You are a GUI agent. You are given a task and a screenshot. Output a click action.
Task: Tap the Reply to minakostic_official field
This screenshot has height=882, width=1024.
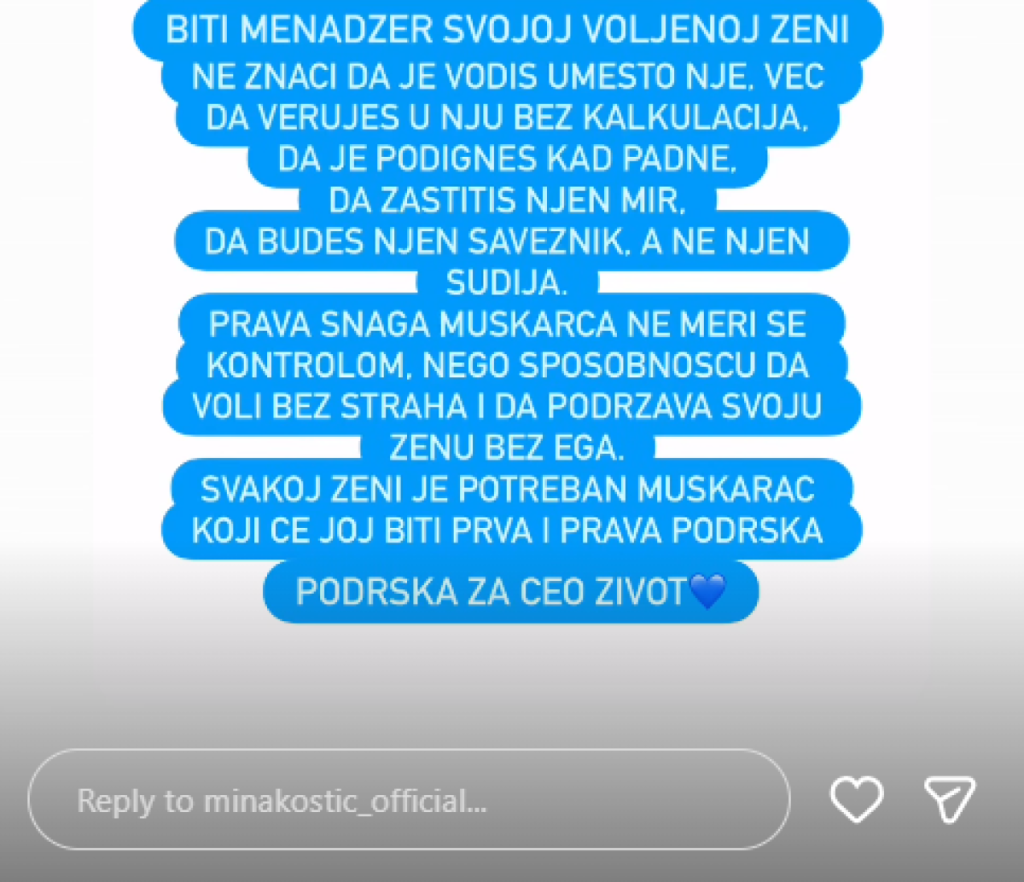coord(408,801)
